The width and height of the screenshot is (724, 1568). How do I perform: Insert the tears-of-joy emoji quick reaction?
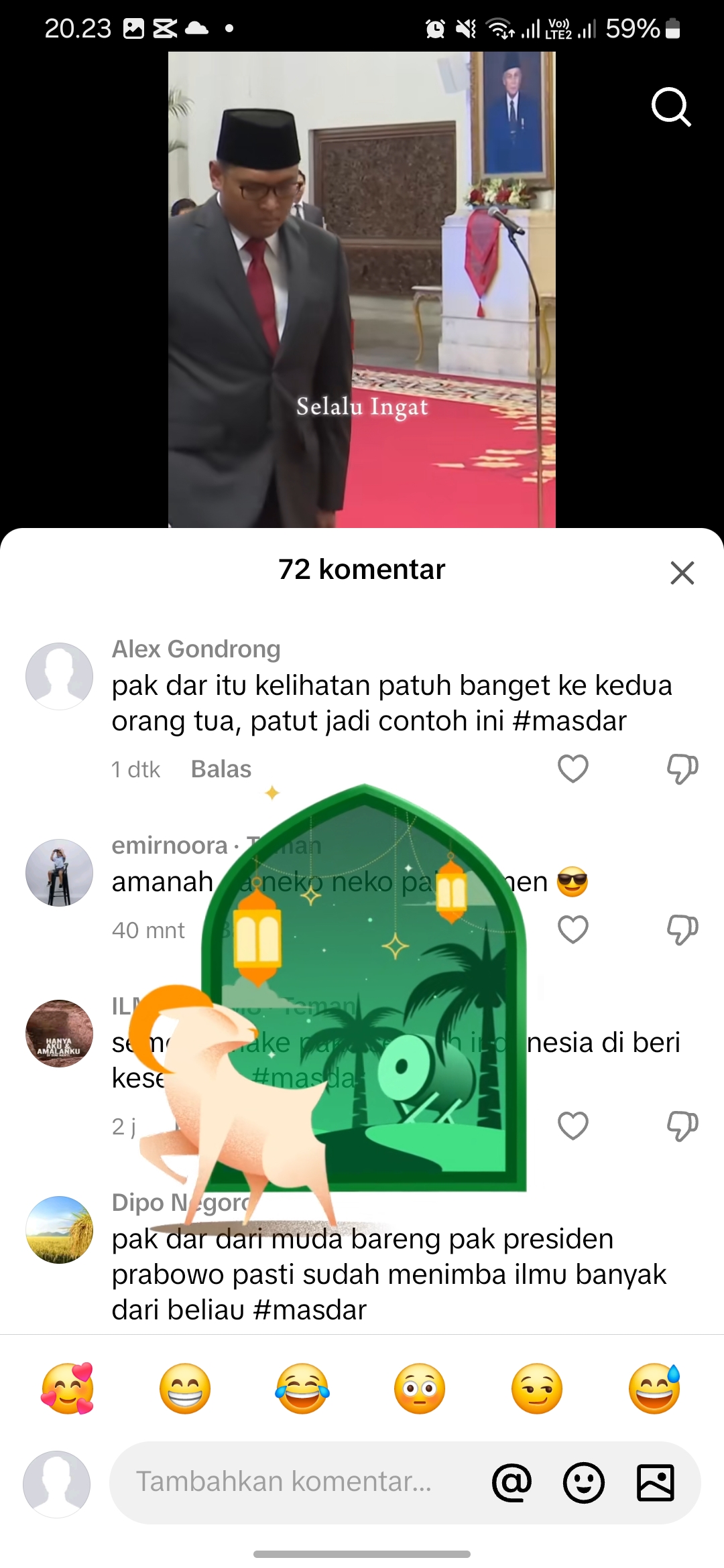302,1388
